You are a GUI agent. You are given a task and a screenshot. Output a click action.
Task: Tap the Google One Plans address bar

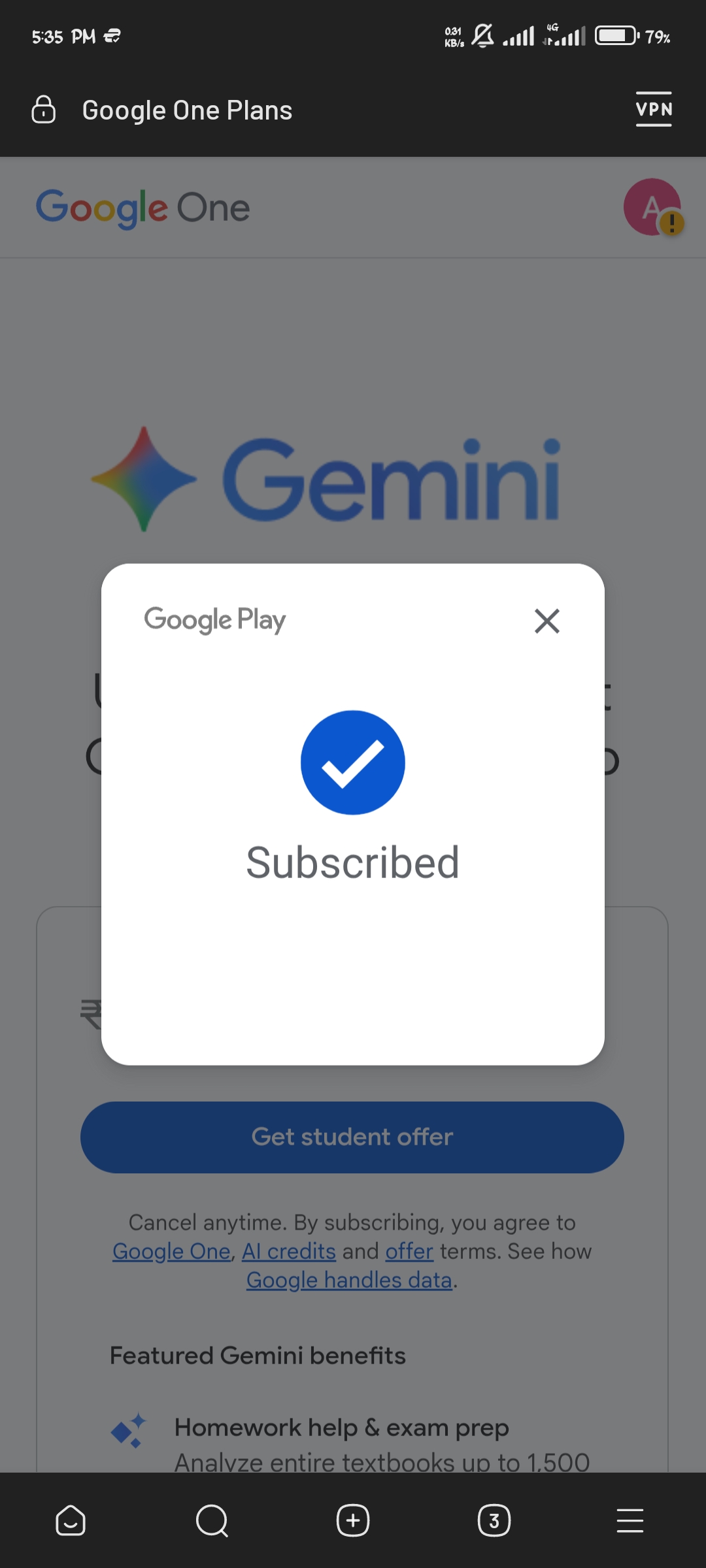point(187,110)
